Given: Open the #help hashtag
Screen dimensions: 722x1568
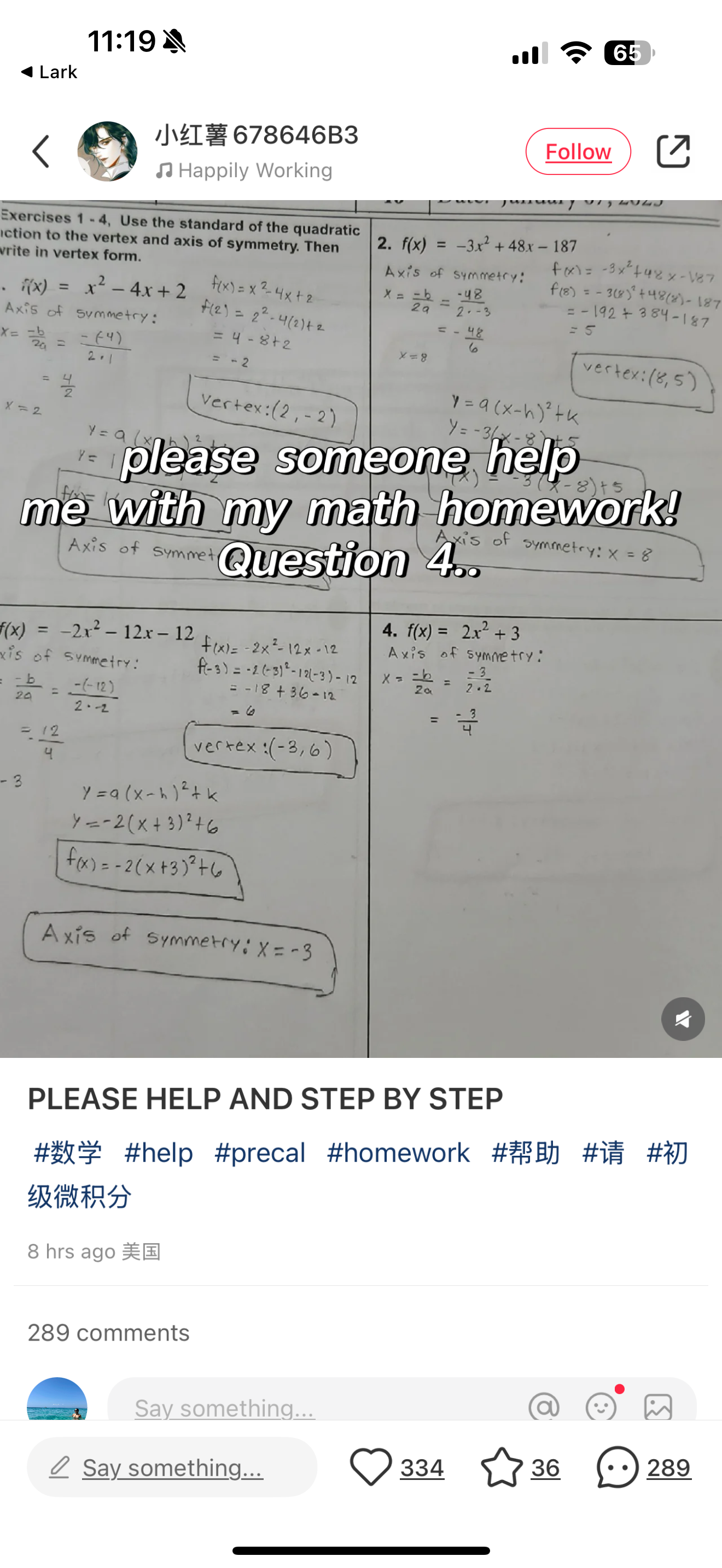Looking at the screenshot, I should [x=158, y=1153].
